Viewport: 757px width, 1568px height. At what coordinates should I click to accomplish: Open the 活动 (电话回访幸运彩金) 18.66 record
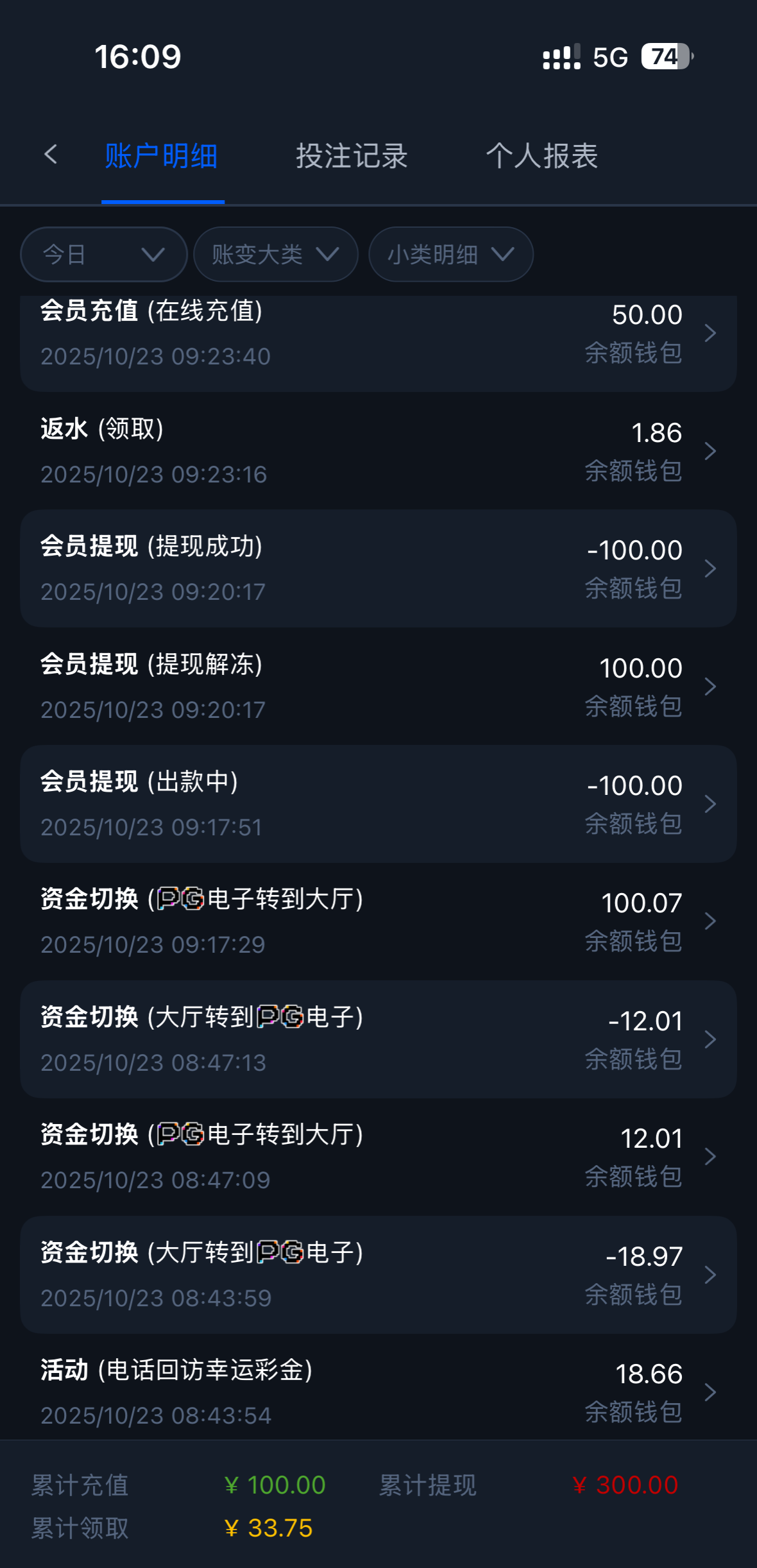pos(378,1392)
